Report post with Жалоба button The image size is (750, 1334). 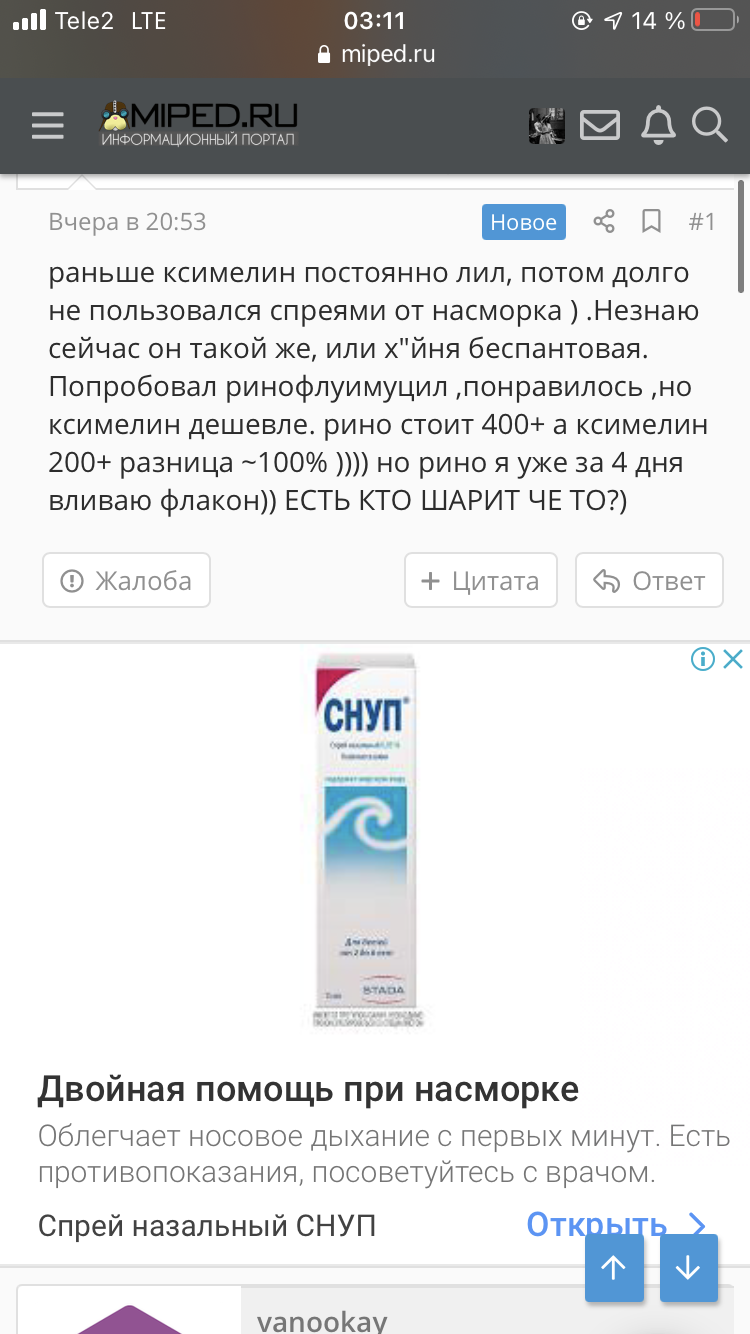click(127, 580)
